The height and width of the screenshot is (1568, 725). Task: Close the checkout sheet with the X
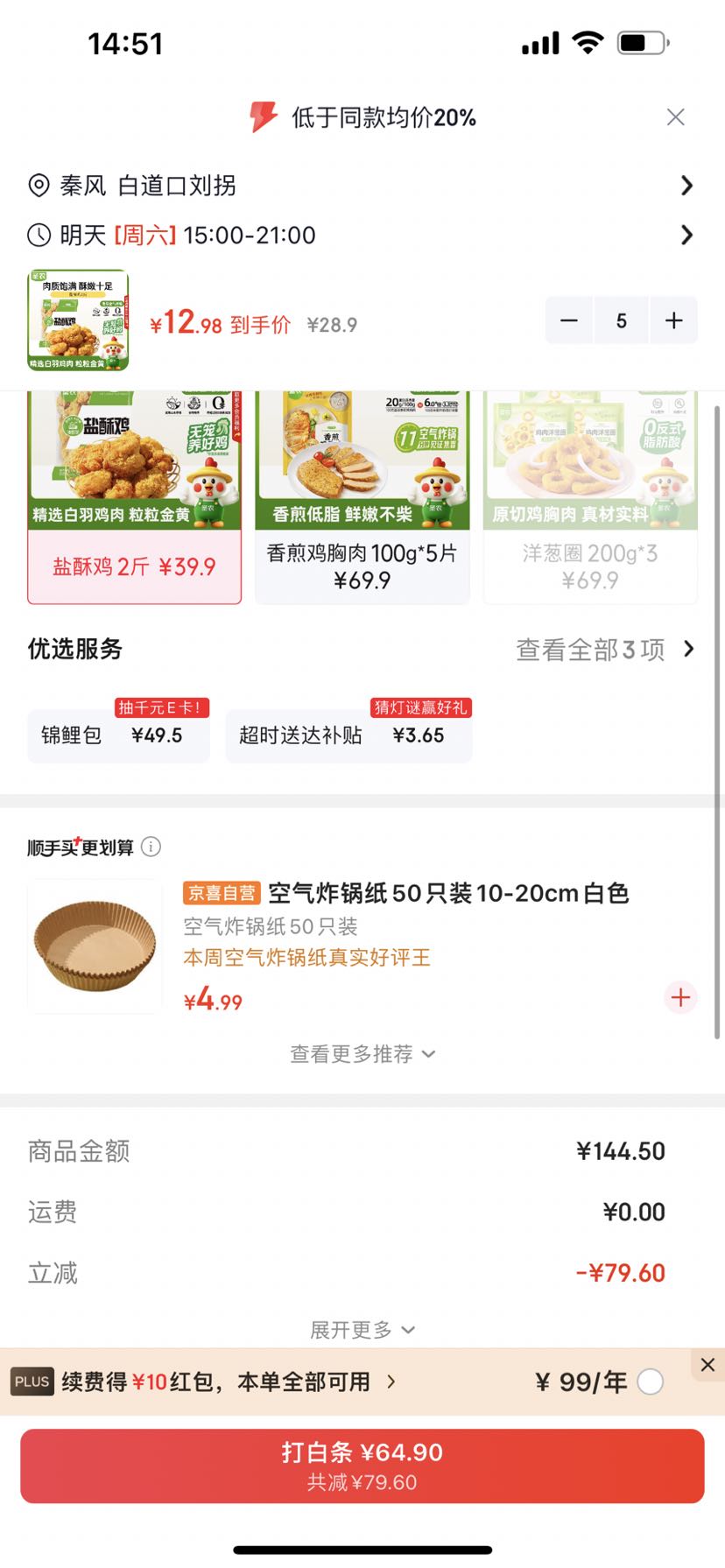click(x=675, y=117)
